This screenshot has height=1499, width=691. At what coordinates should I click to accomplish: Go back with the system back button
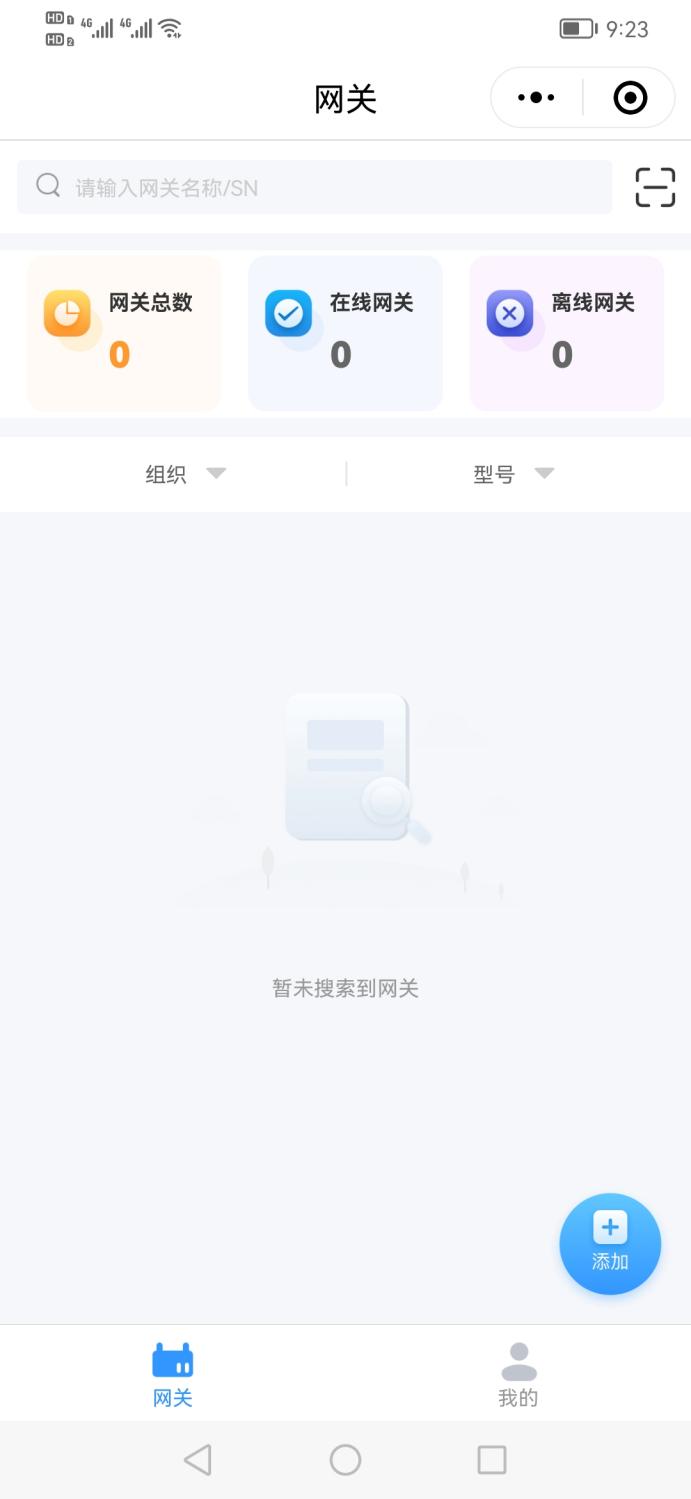[x=198, y=1460]
